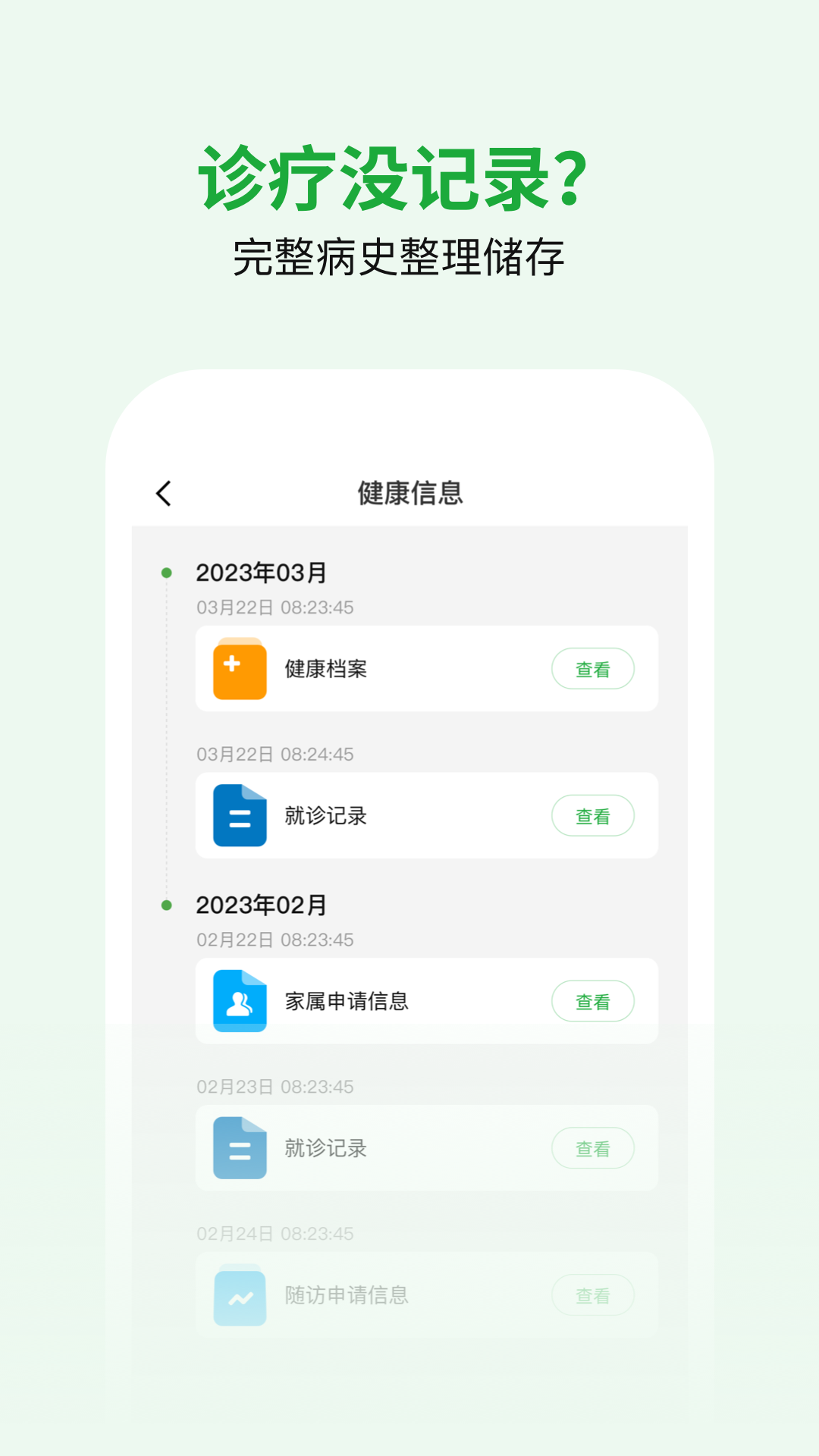Select the faded 就诊记录 file icon under 02月23日
Viewport: 819px width, 1456px height.
[x=238, y=1148]
